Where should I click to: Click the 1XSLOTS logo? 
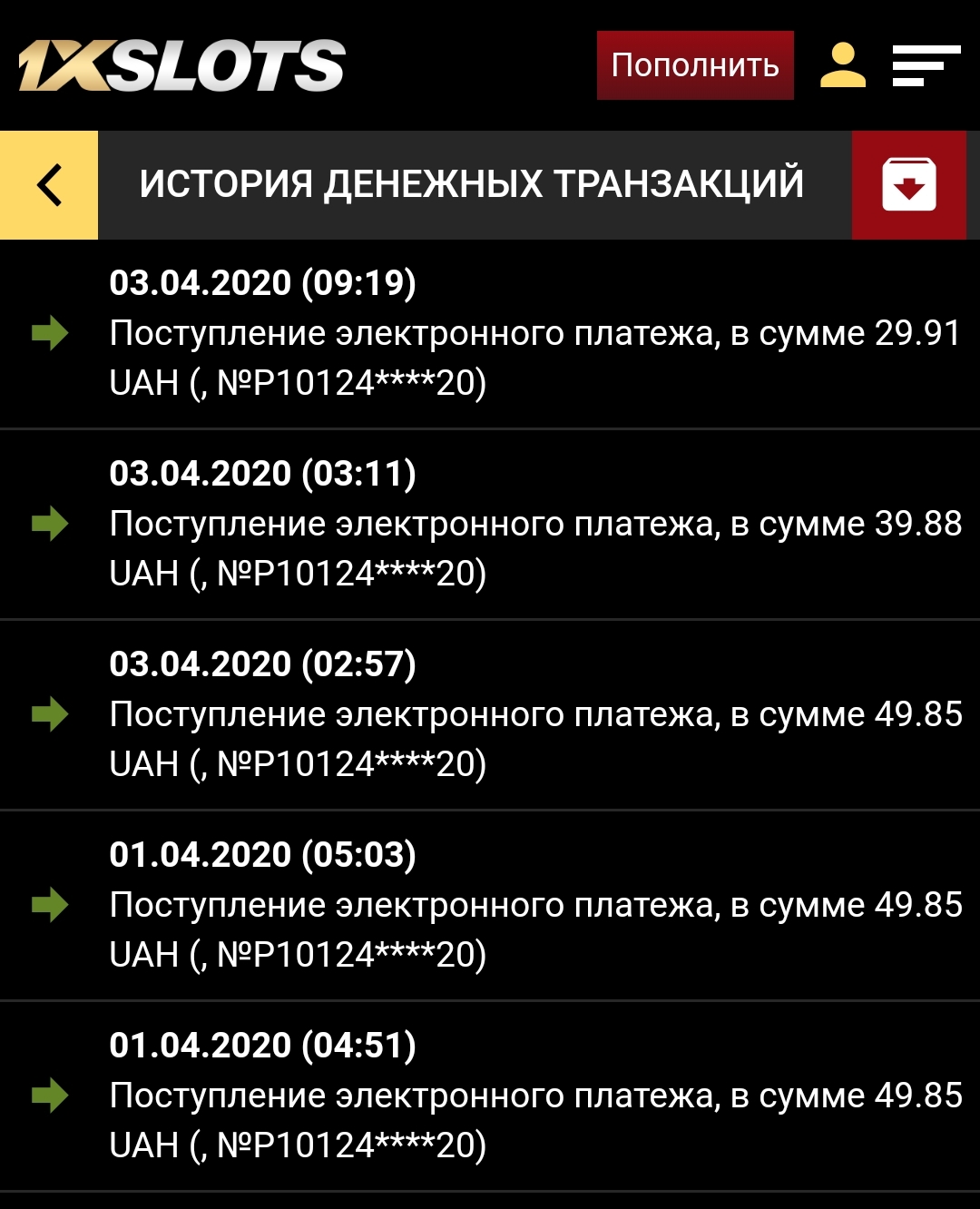(x=177, y=64)
